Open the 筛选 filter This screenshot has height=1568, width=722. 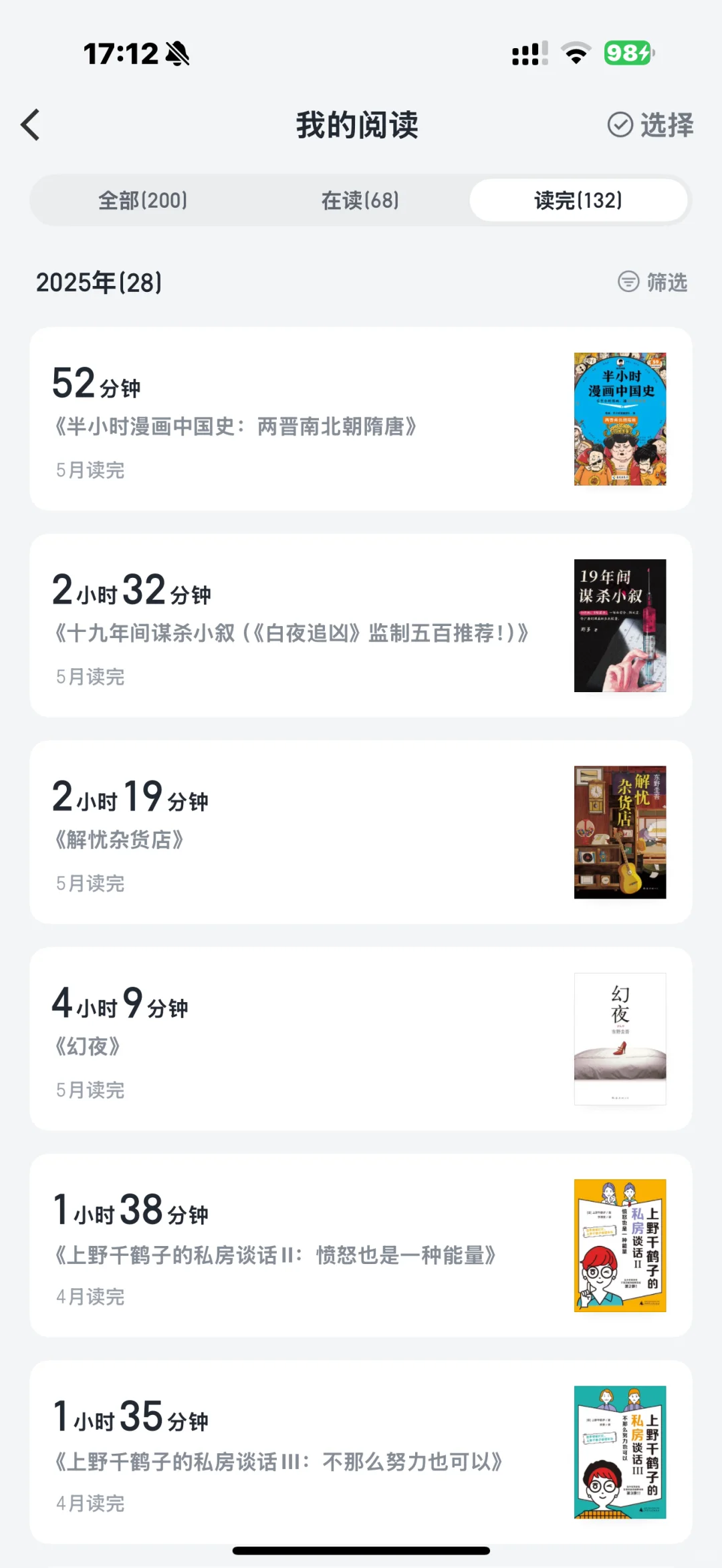coord(652,282)
